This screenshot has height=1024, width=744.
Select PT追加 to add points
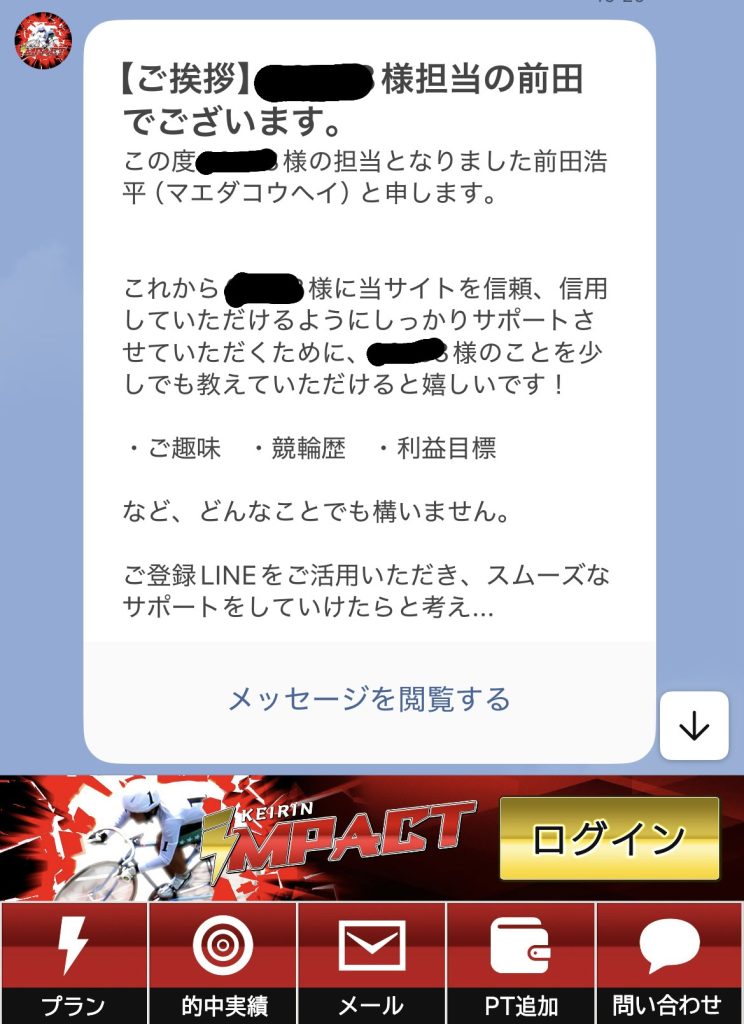click(520, 962)
